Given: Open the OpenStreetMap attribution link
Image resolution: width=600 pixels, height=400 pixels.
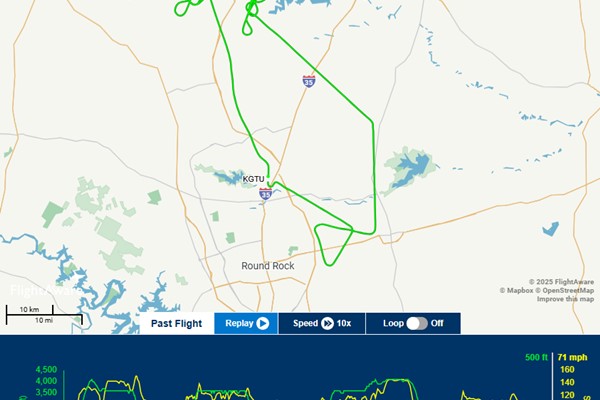Looking at the screenshot, I should point(565,290).
